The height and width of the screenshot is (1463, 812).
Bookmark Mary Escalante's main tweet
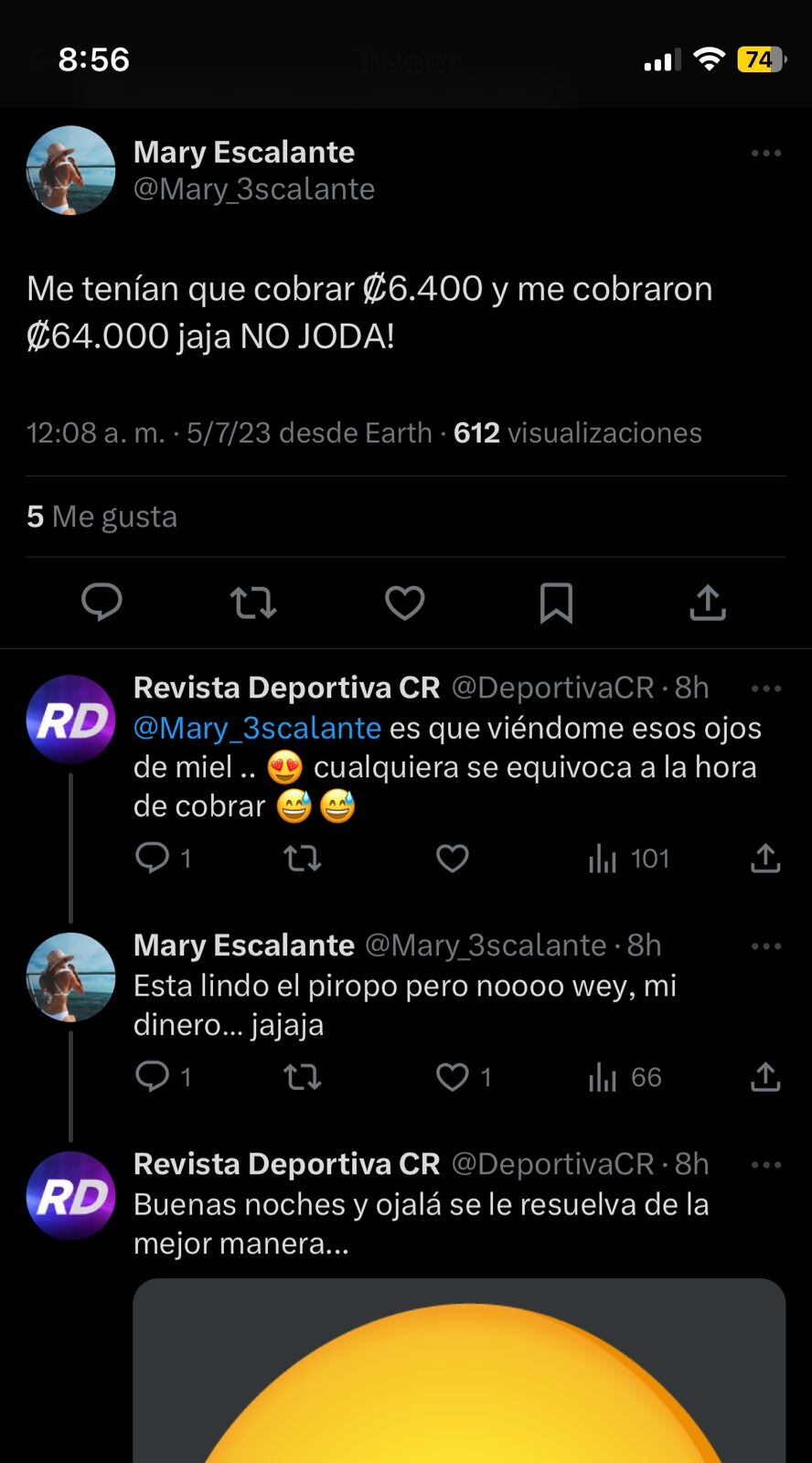(556, 603)
